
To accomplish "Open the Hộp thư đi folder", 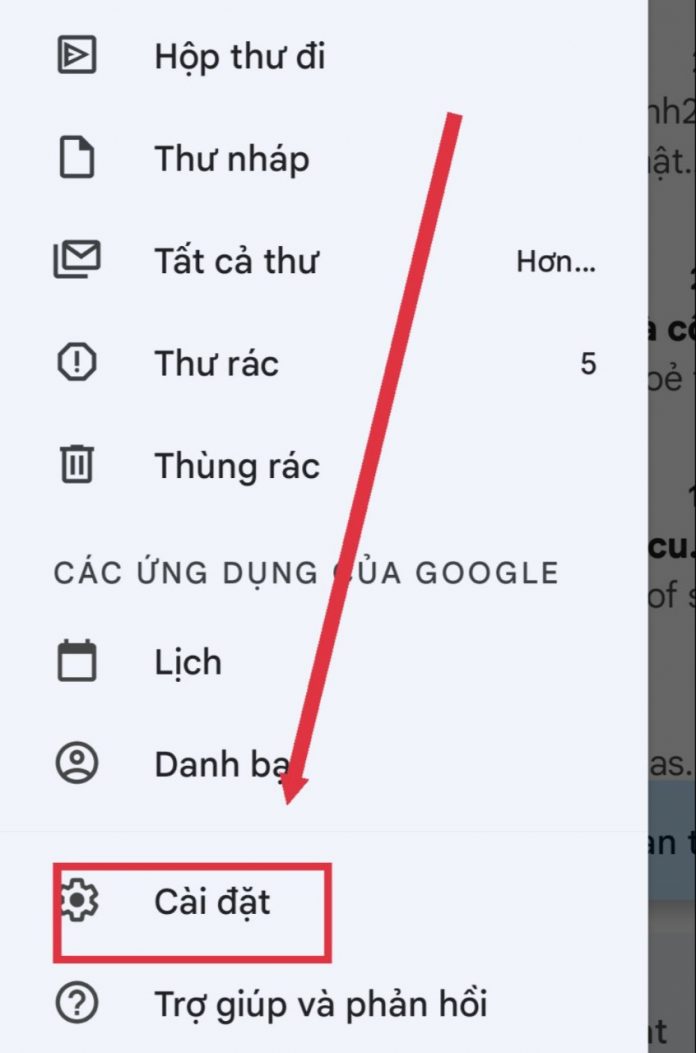I will point(240,57).
